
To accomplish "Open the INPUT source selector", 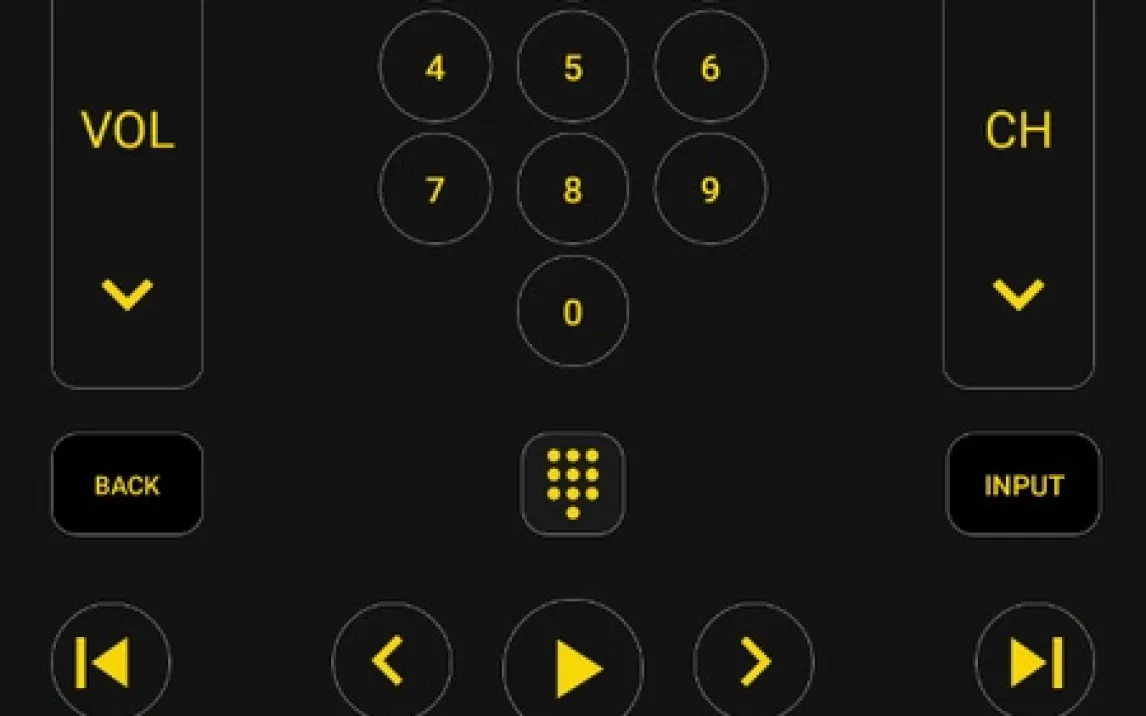I will pos(1023,485).
